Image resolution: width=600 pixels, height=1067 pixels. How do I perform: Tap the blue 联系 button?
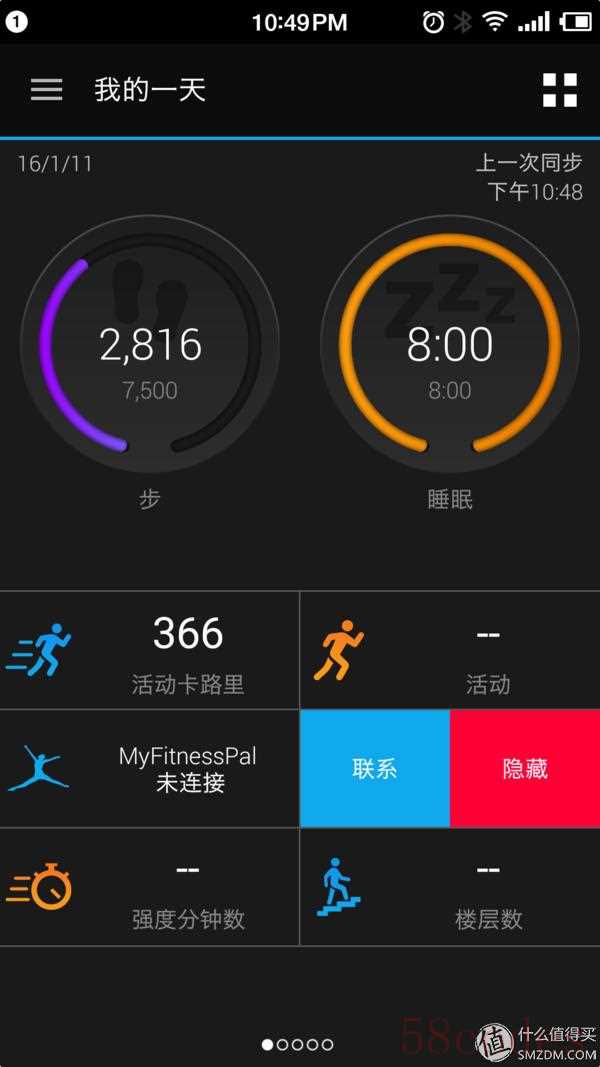click(375, 769)
